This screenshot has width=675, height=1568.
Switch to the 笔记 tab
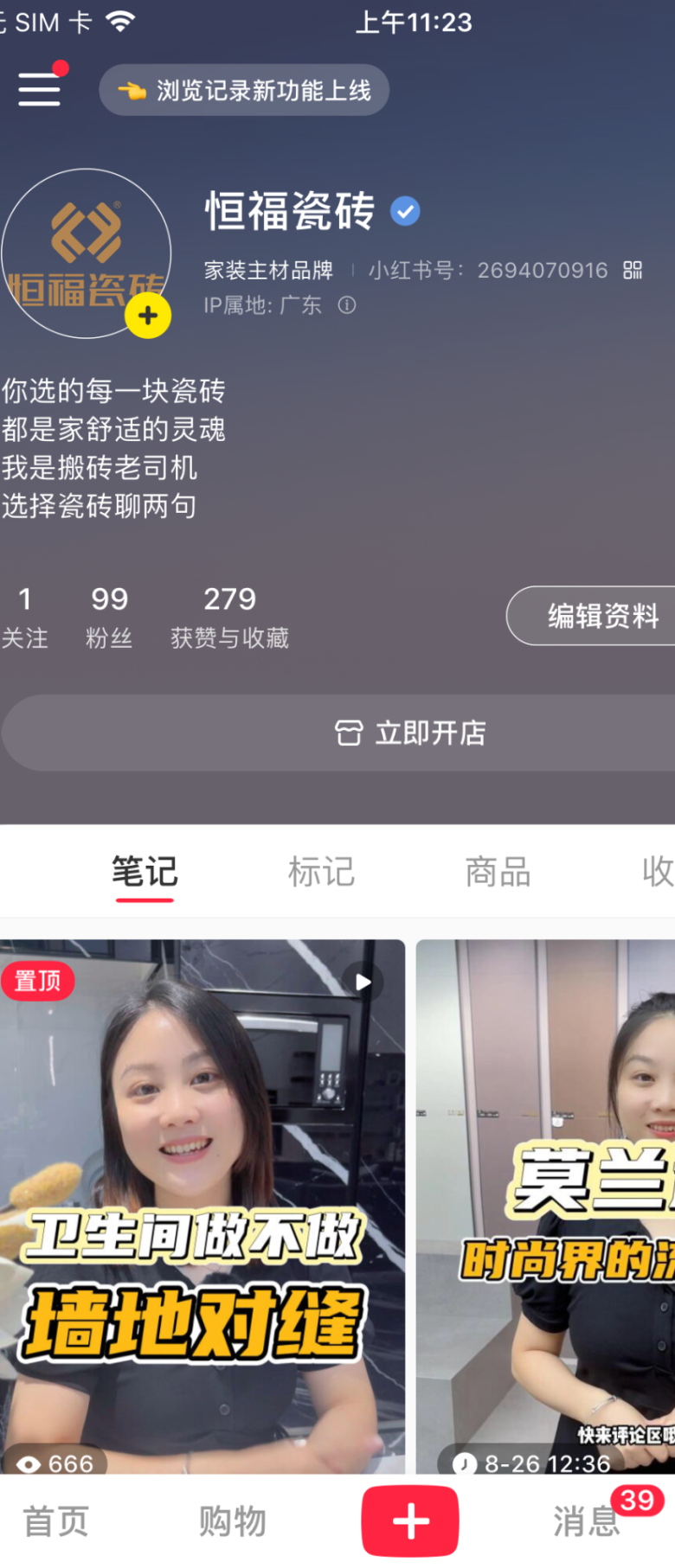[145, 872]
